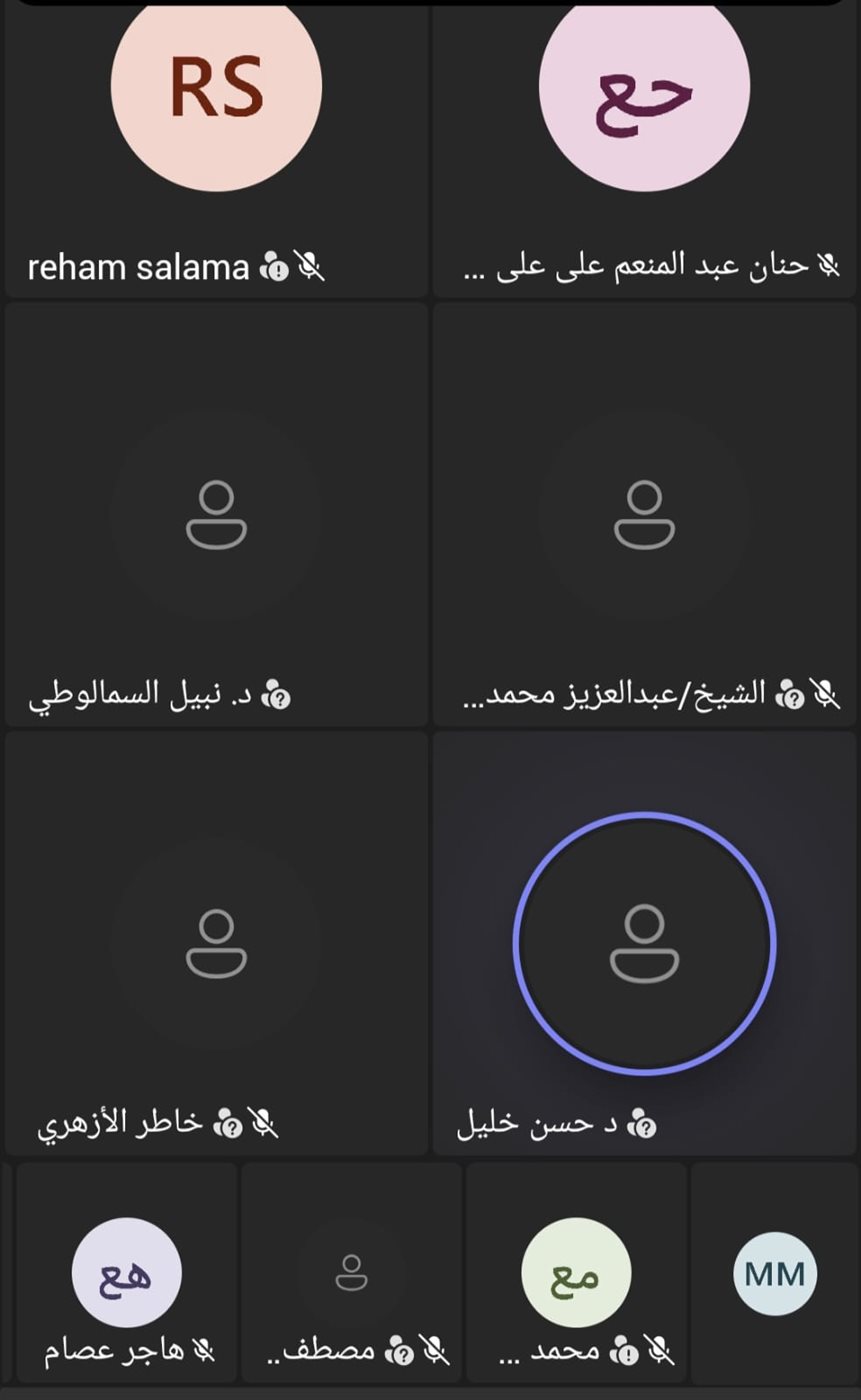This screenshot has width=861, height=1400.
Task: Select reham salama's participant tile
Action: click(216, 150)
